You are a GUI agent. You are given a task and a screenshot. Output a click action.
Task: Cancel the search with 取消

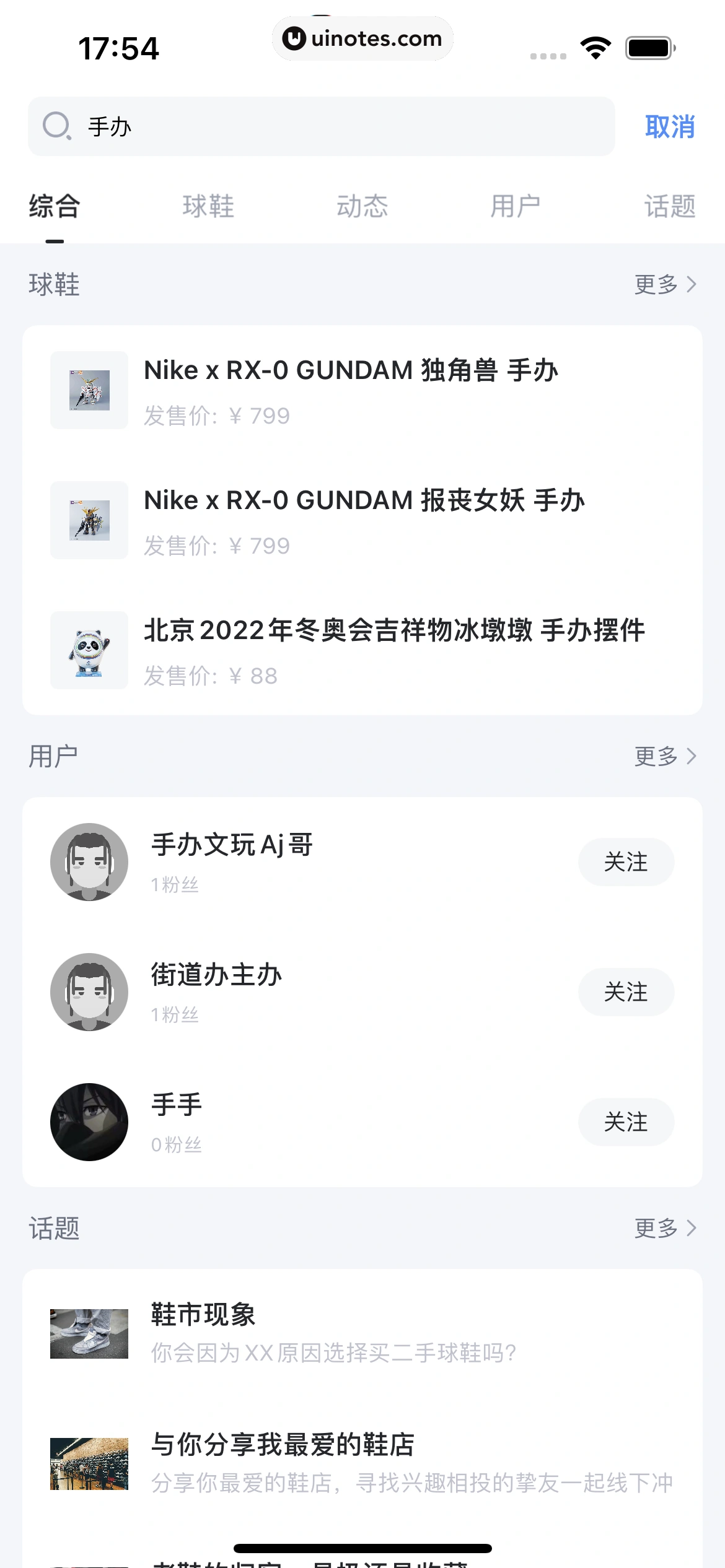669,126
